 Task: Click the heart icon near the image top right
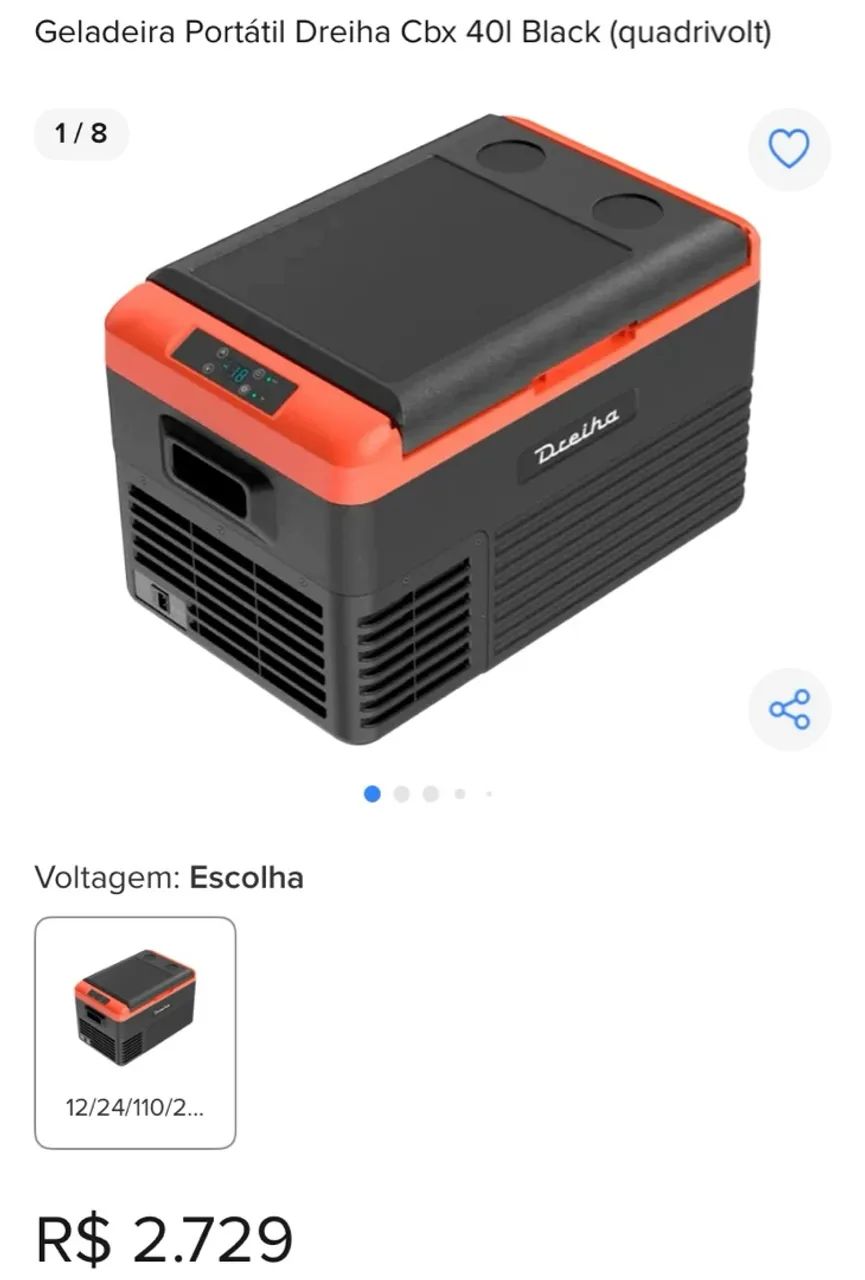click(x=790, y=147)
